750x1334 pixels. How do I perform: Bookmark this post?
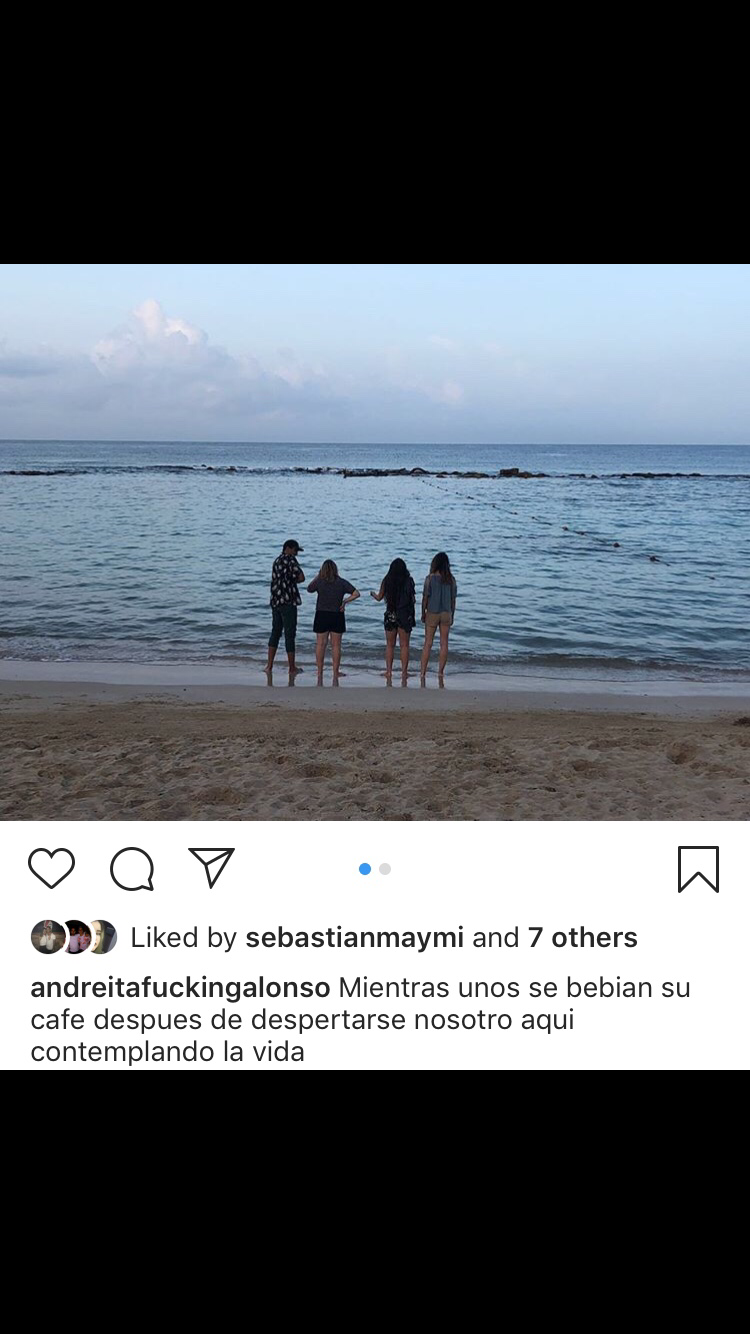(698, 868)
